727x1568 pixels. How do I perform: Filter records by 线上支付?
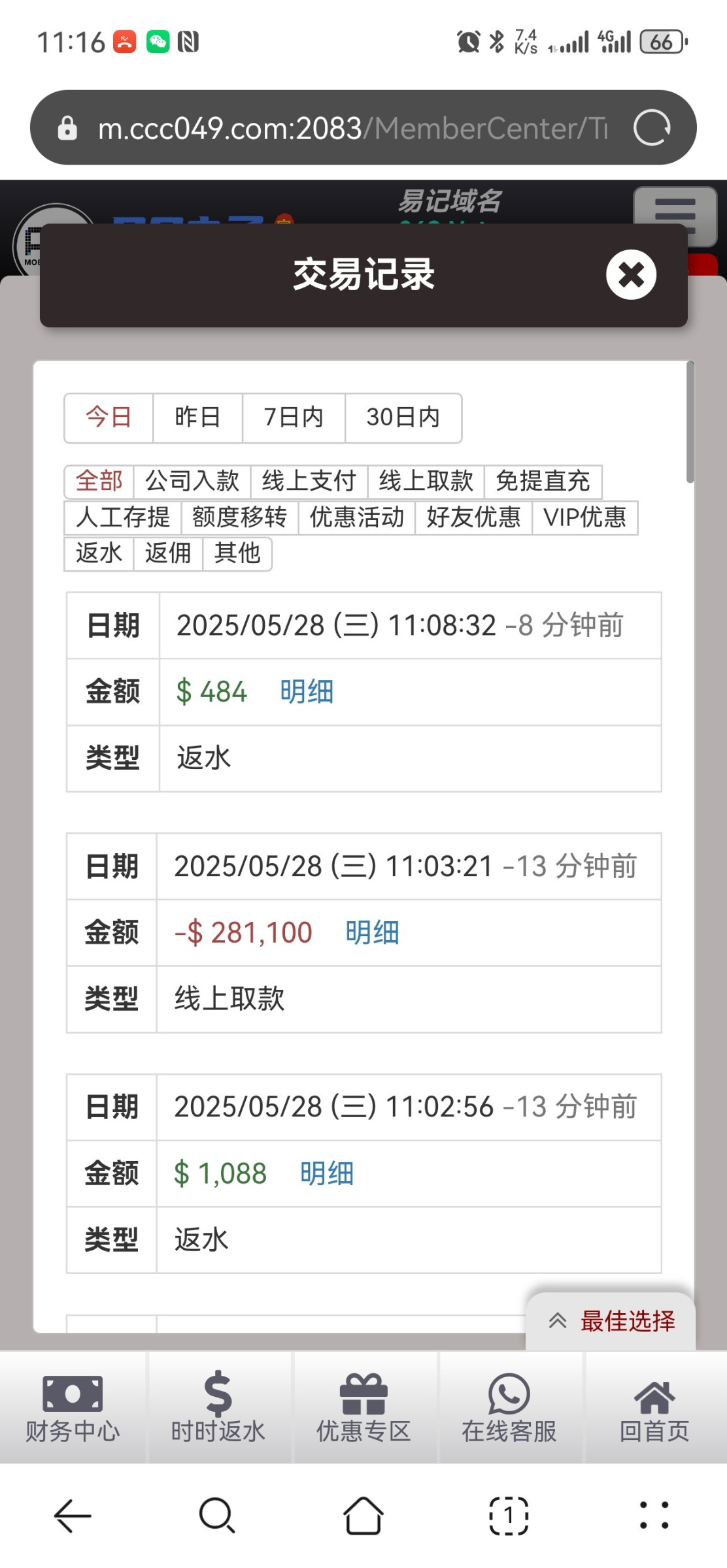pyautogui.click(x=309, y=482)
